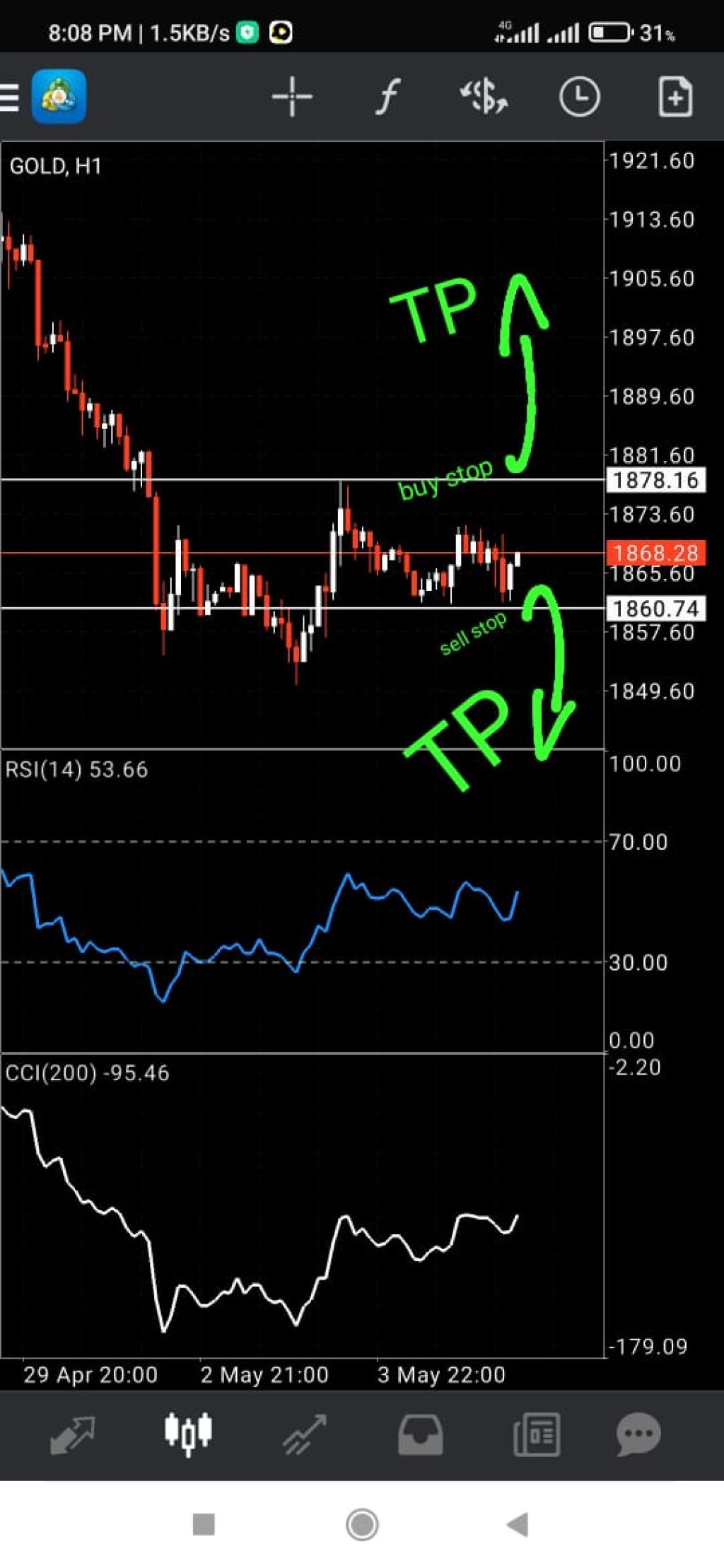This screenshot has width=724, height=1568.
Task: Switch to the Trade tab
Action: coord(305,1434)
